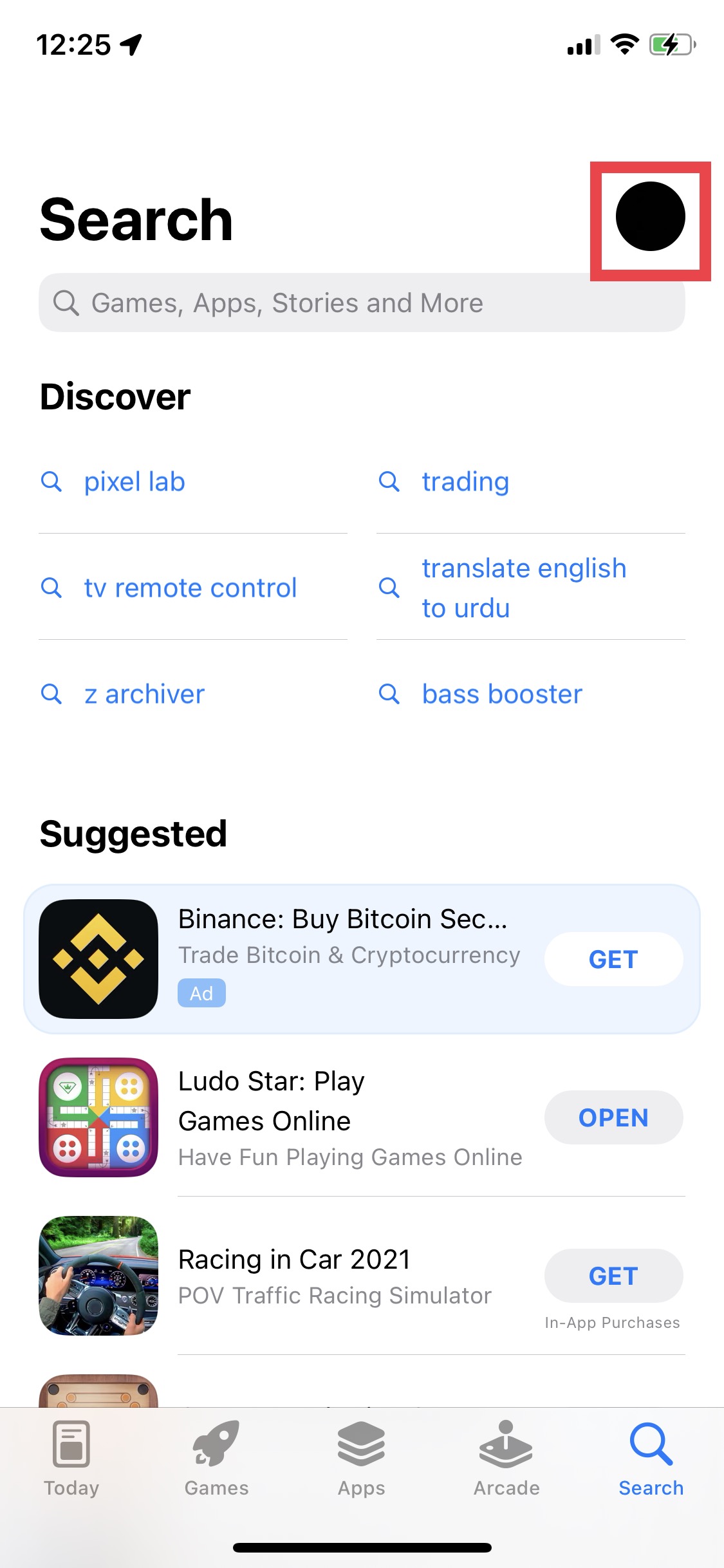This screenshot has width=724, height=1568.
Task: Select 'z archiver' from Discover
Action: (x=144, y=694)
